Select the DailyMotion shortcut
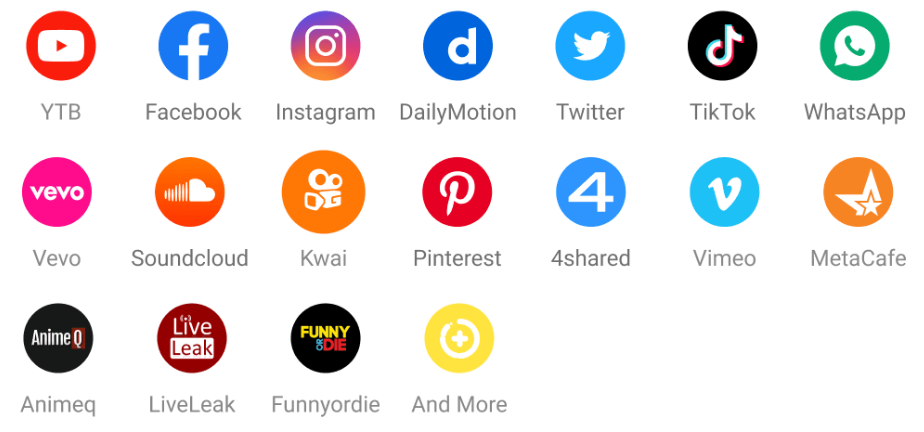Image resolution: width=924 pixels, height=432 pixels. pos(458,46)
